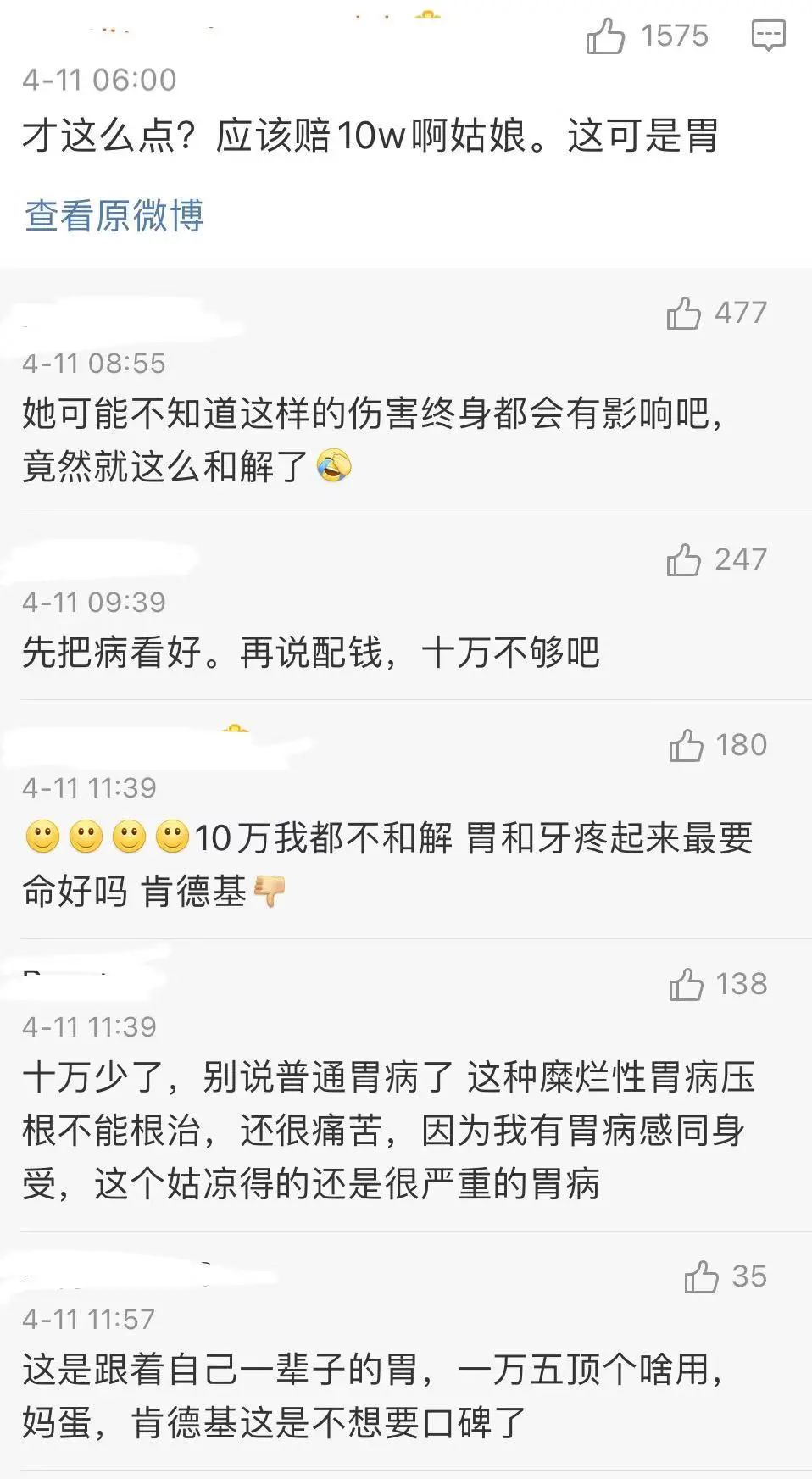
Task: Open the comment icon beside 1575 likes
Action: (769, 36)
